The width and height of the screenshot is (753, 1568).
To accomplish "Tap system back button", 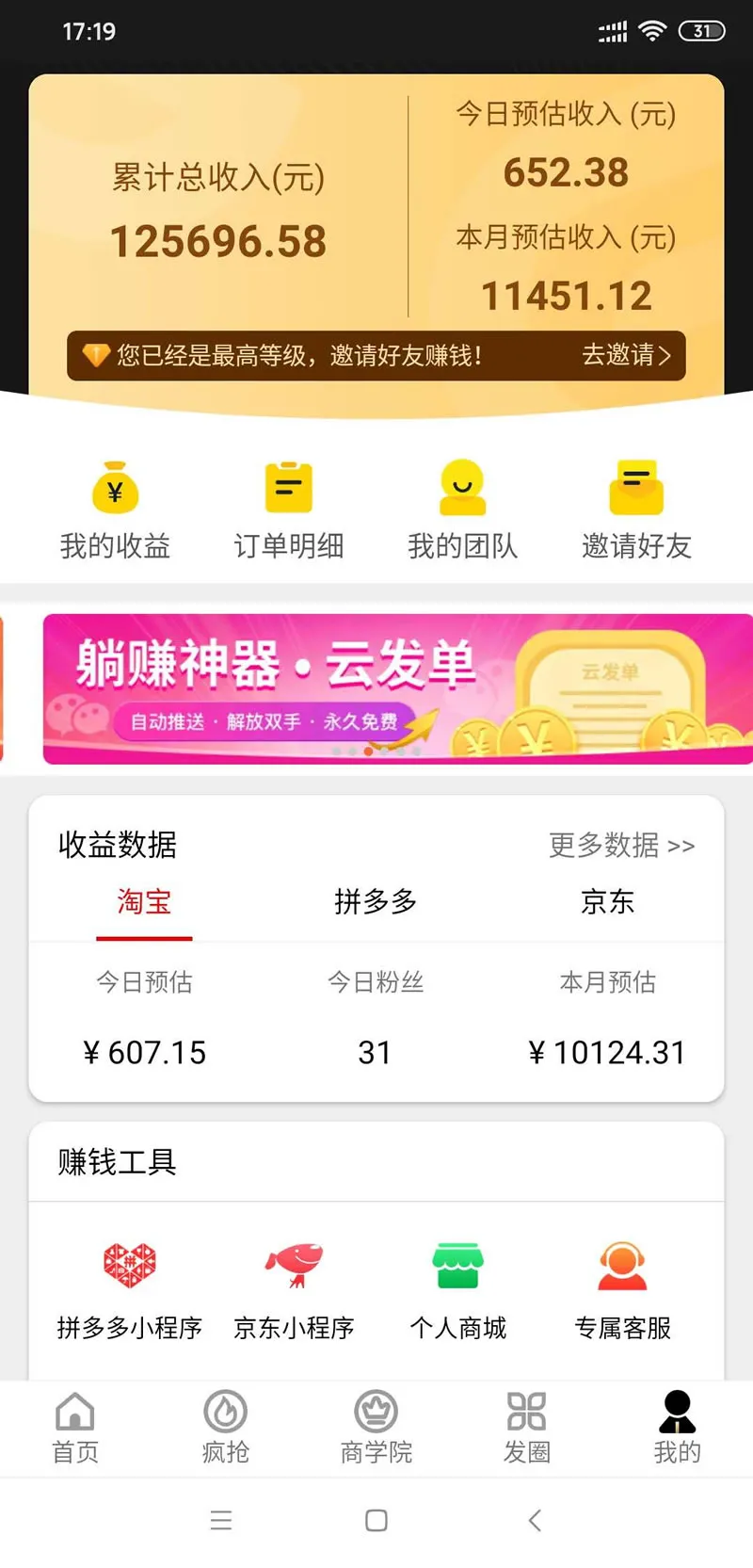I will click(535, 1520).
